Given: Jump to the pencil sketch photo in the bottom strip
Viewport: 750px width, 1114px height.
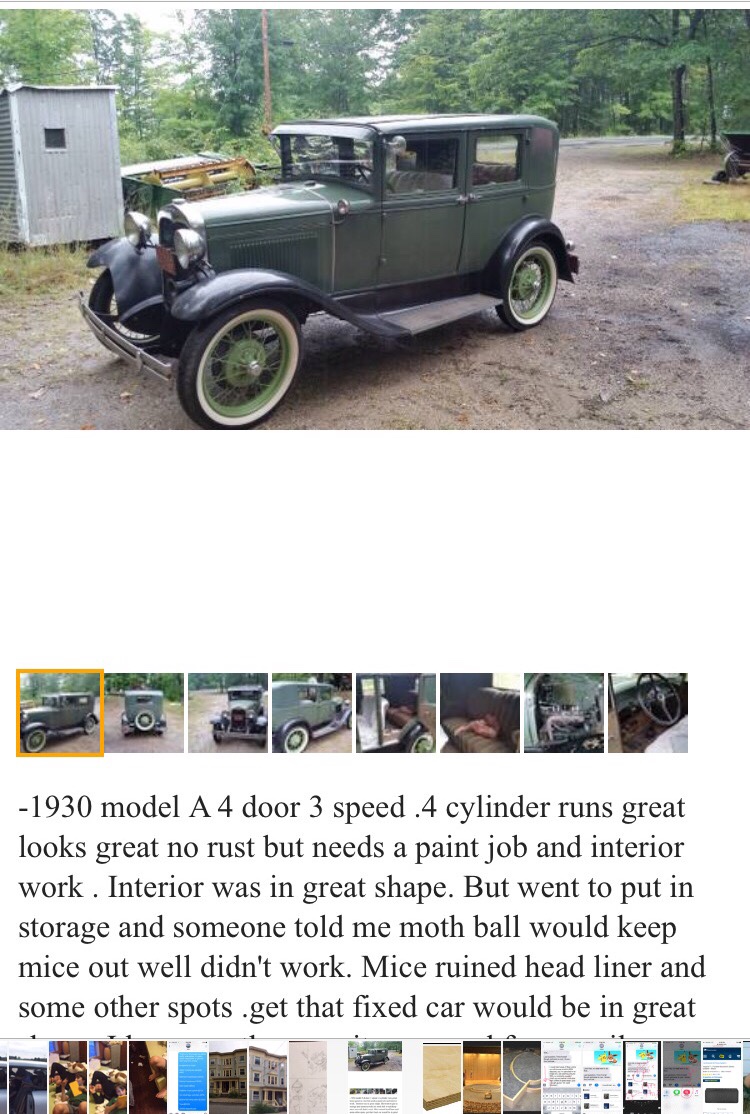Looking at the screenshot, I should point(308,1078).
